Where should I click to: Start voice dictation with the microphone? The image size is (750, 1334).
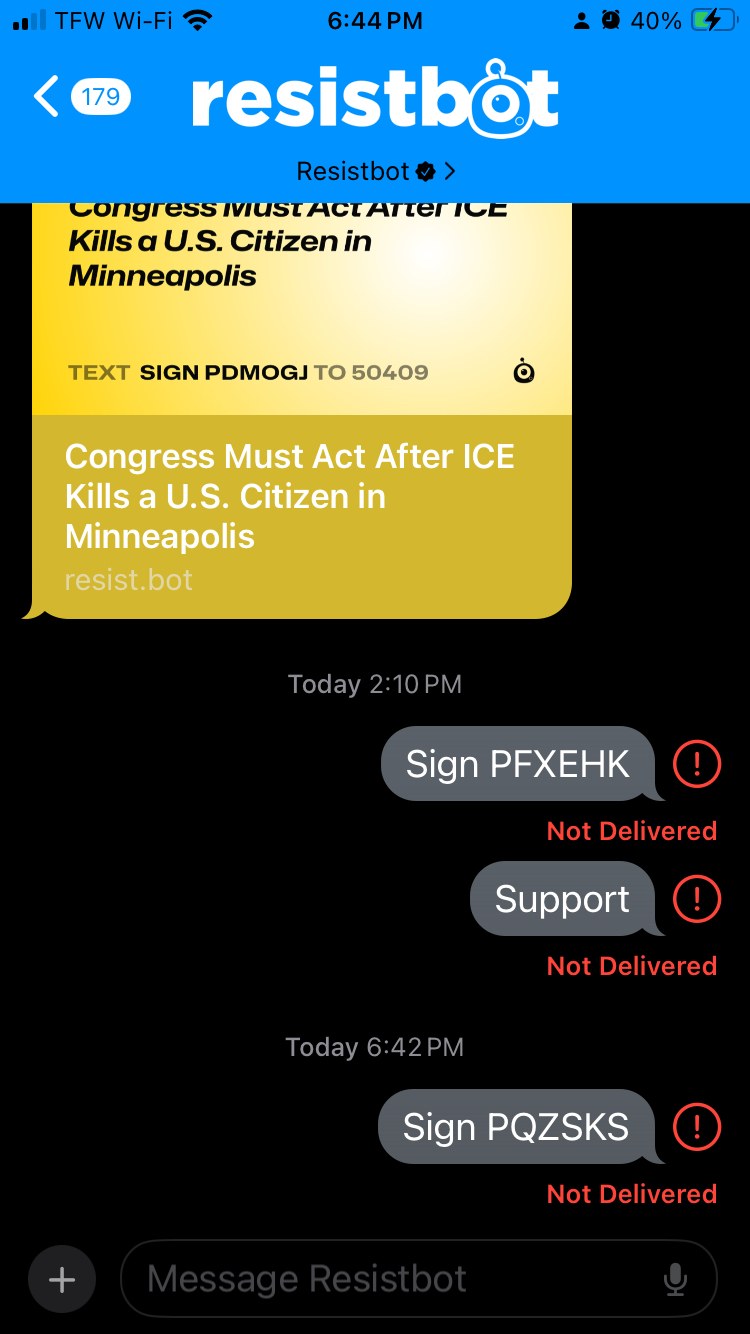[676, 1279]
